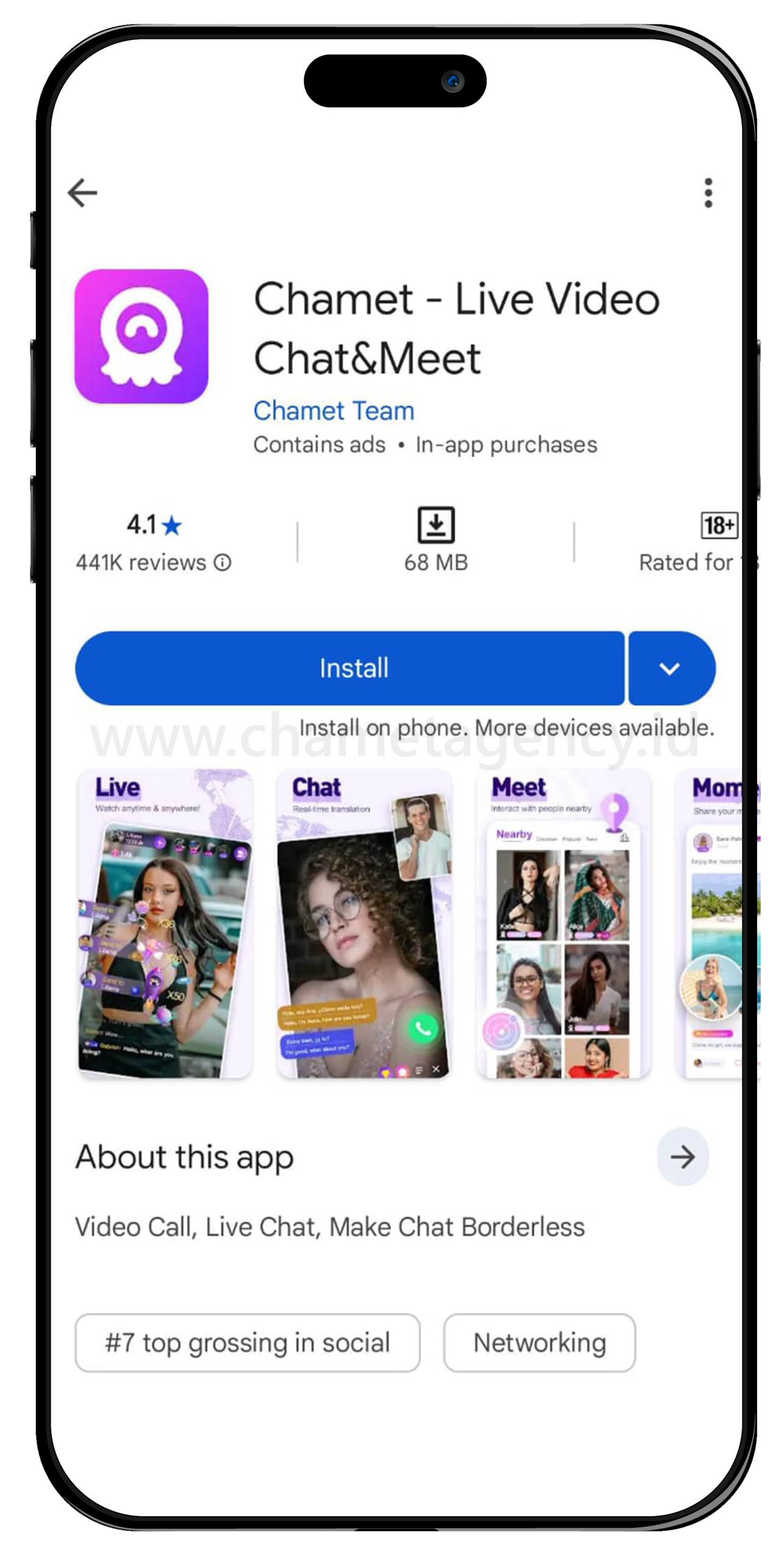
Task: Open the Live screenshot preview
Action: 165,923
